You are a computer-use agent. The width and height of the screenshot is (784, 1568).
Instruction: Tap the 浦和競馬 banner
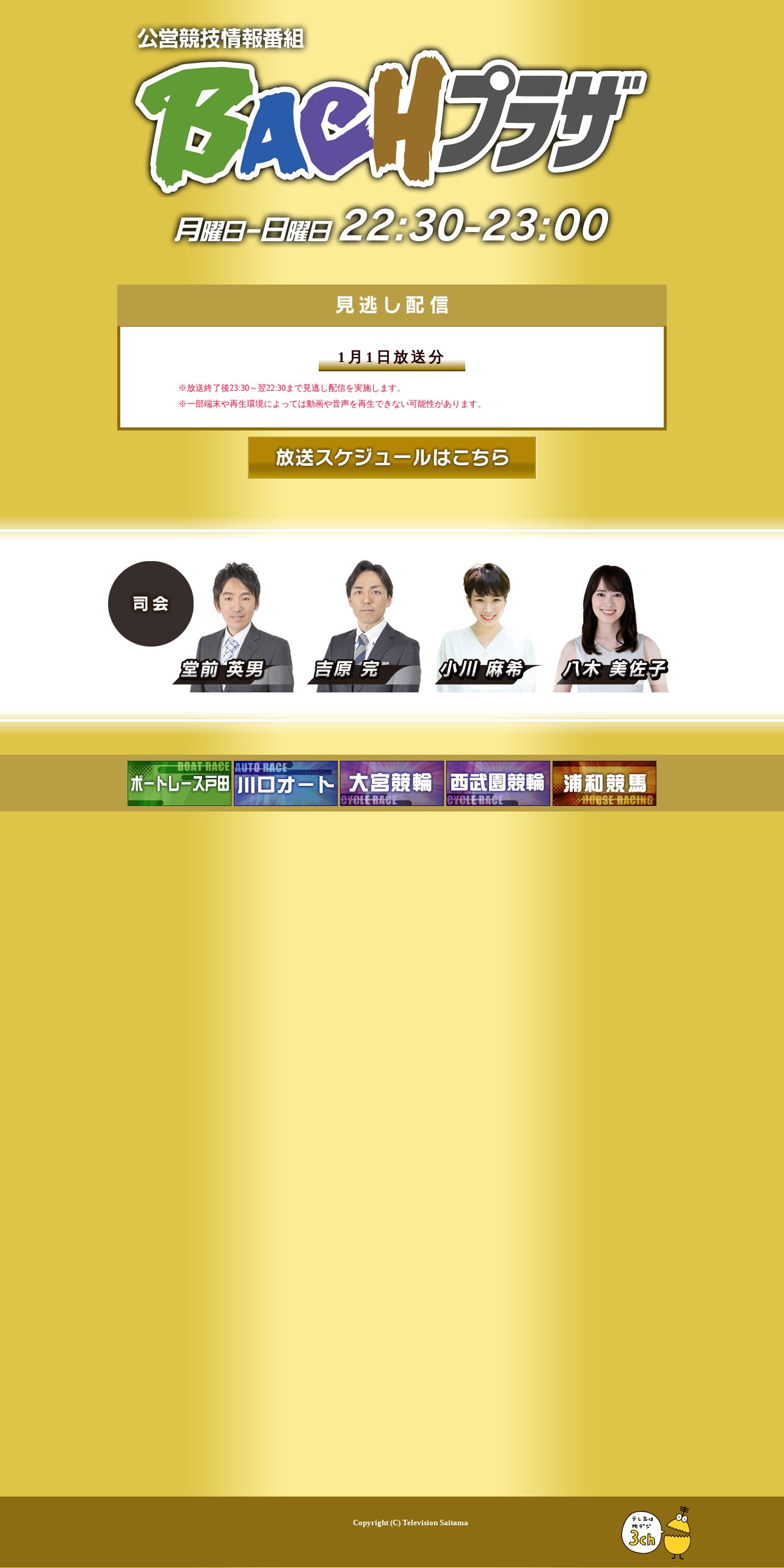click(604, 783)
